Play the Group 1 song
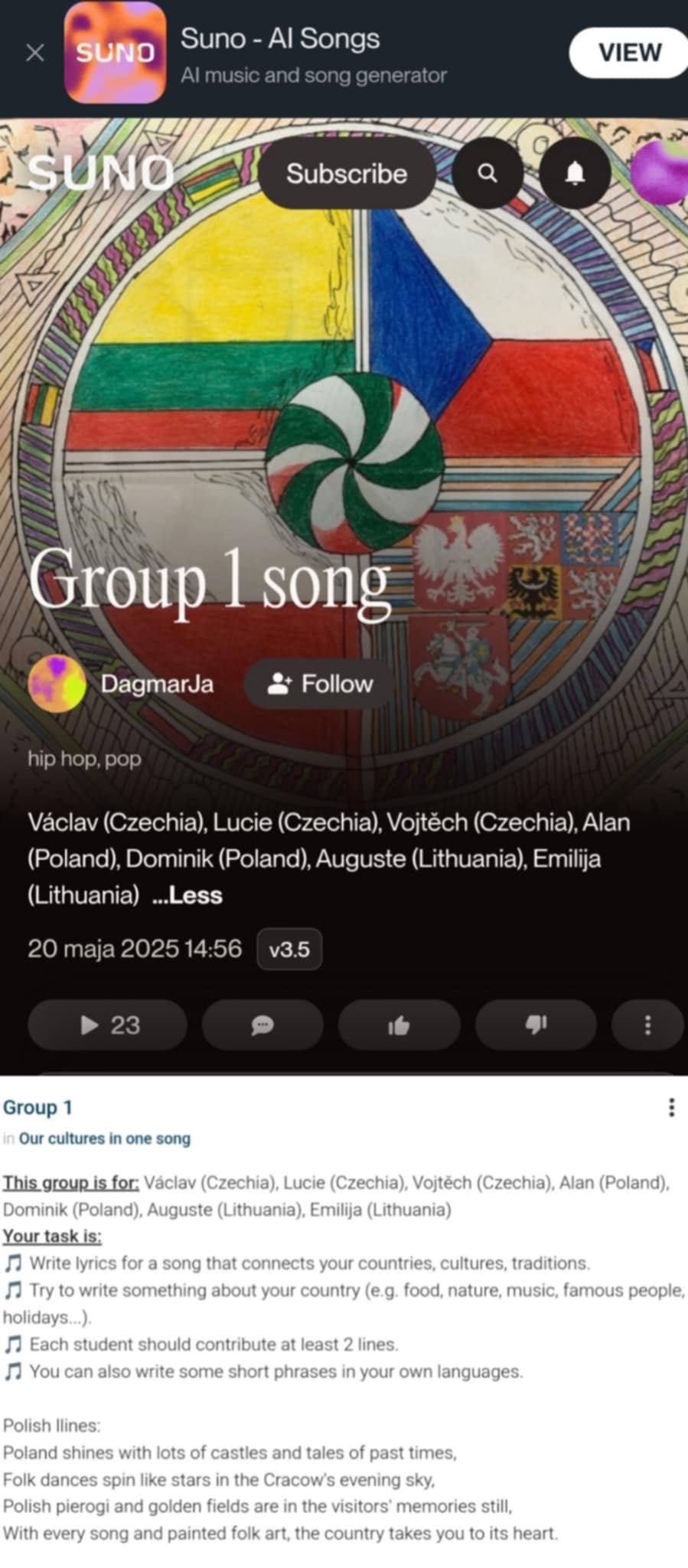Image resolution: width=688 pixels, height=1568 pixels. 108,1025
